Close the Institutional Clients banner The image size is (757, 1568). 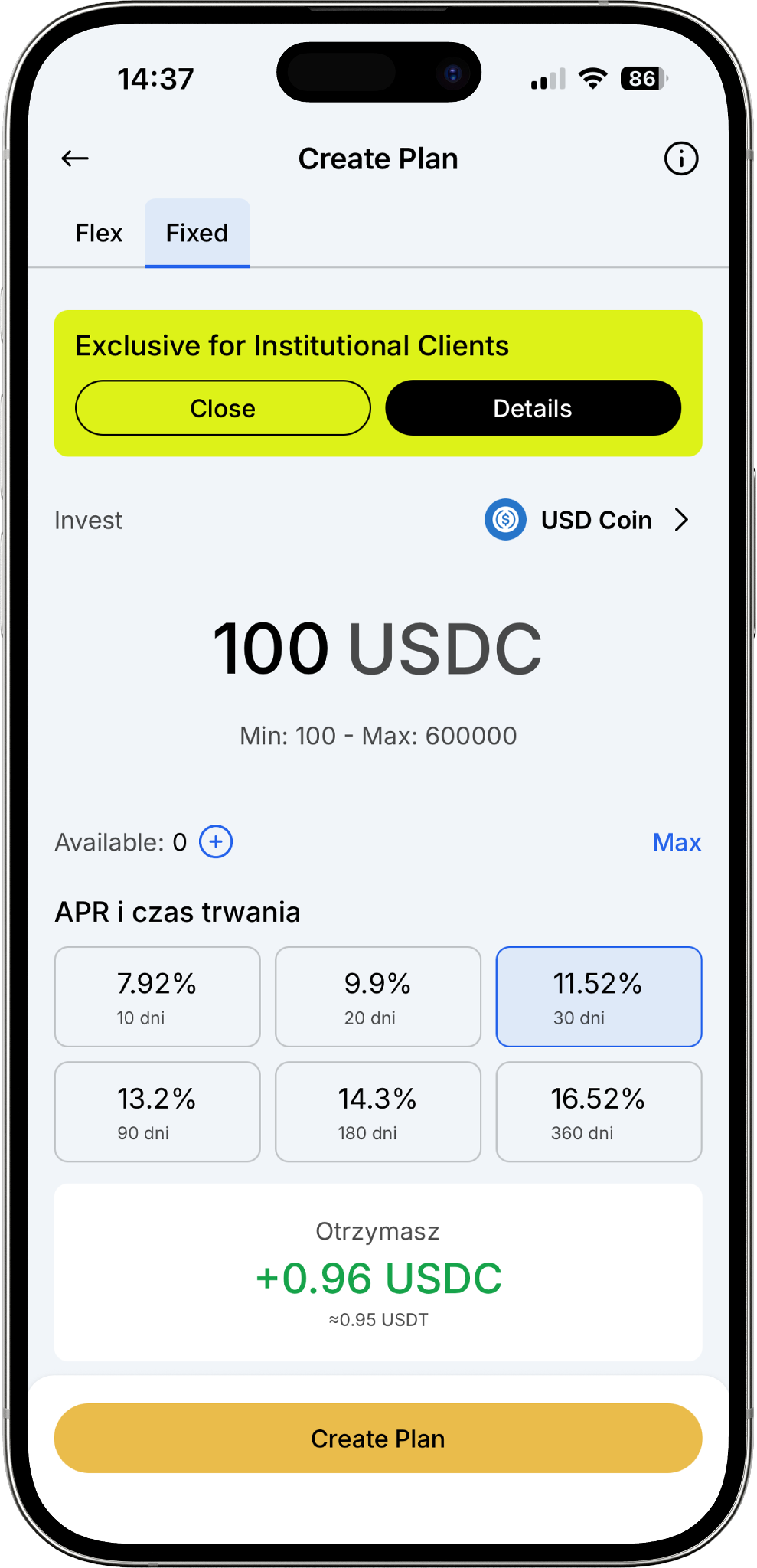tap(223, 408)
